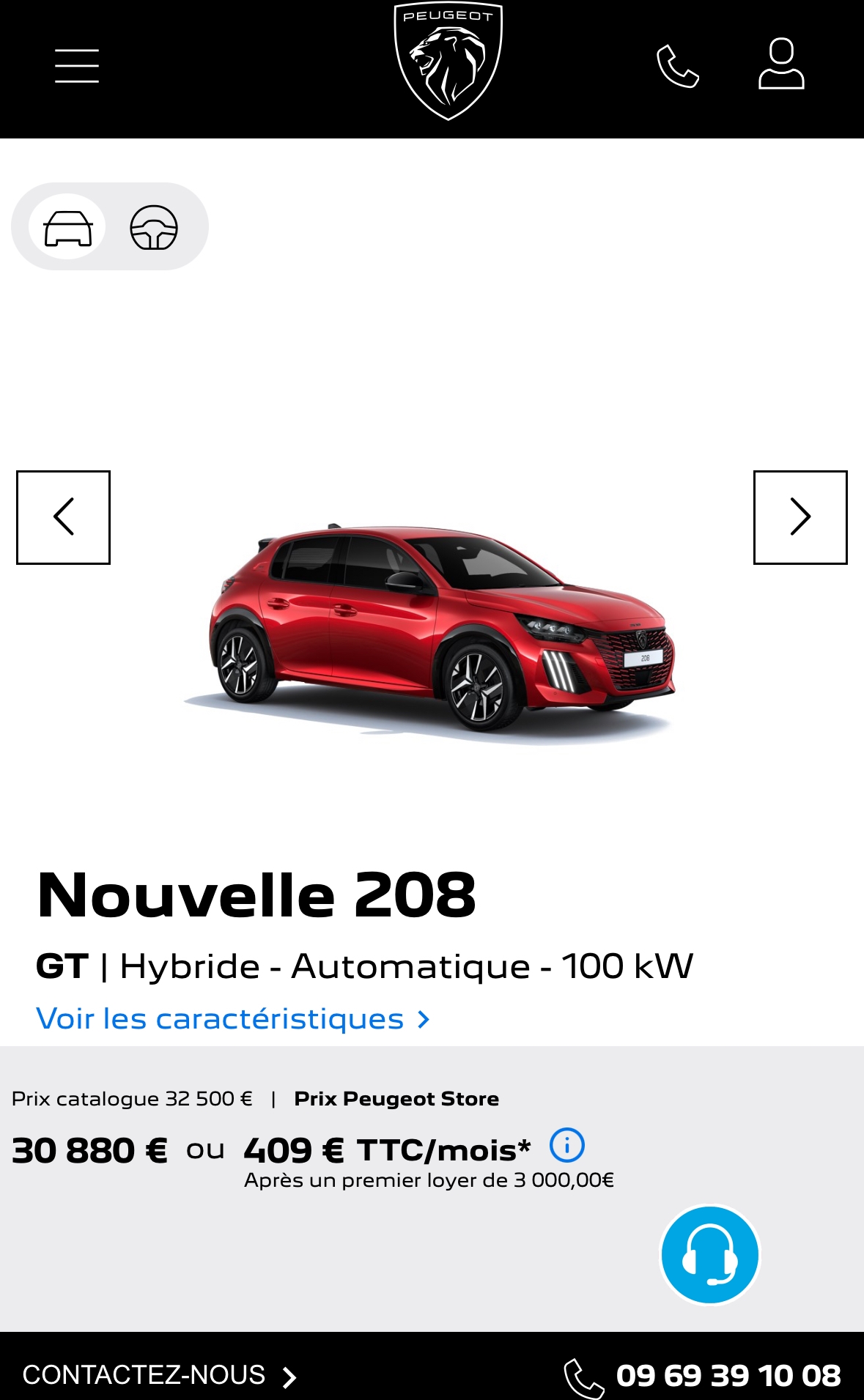This screenshot has width=864, height=1400.
Task: Tap the info icon beside monthly price
Action: [567, 1145]
